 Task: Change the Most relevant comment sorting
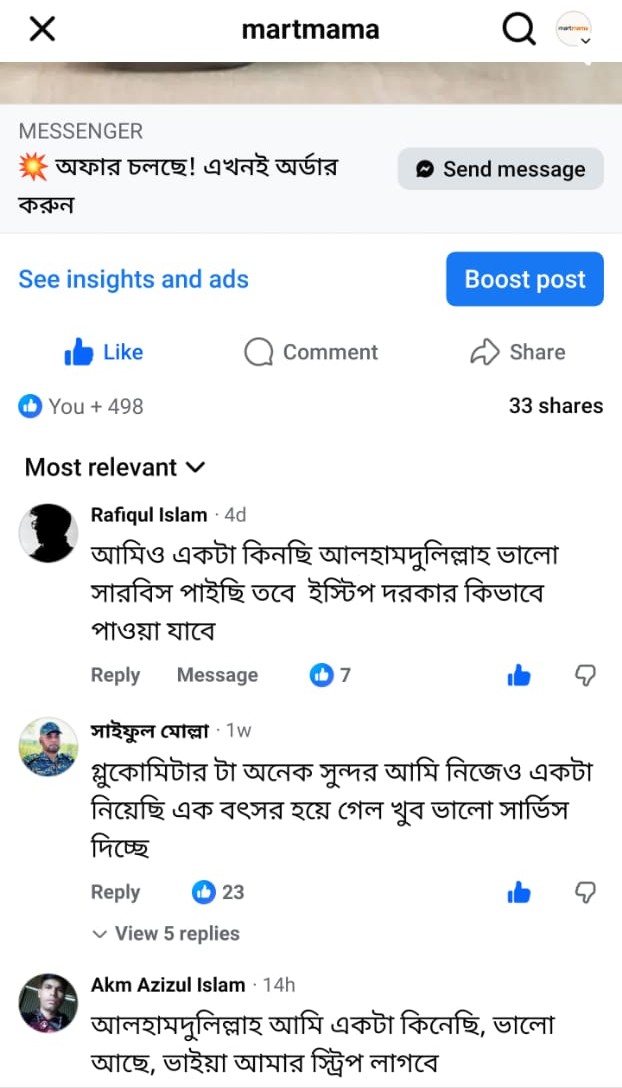[x=115, y=467]
